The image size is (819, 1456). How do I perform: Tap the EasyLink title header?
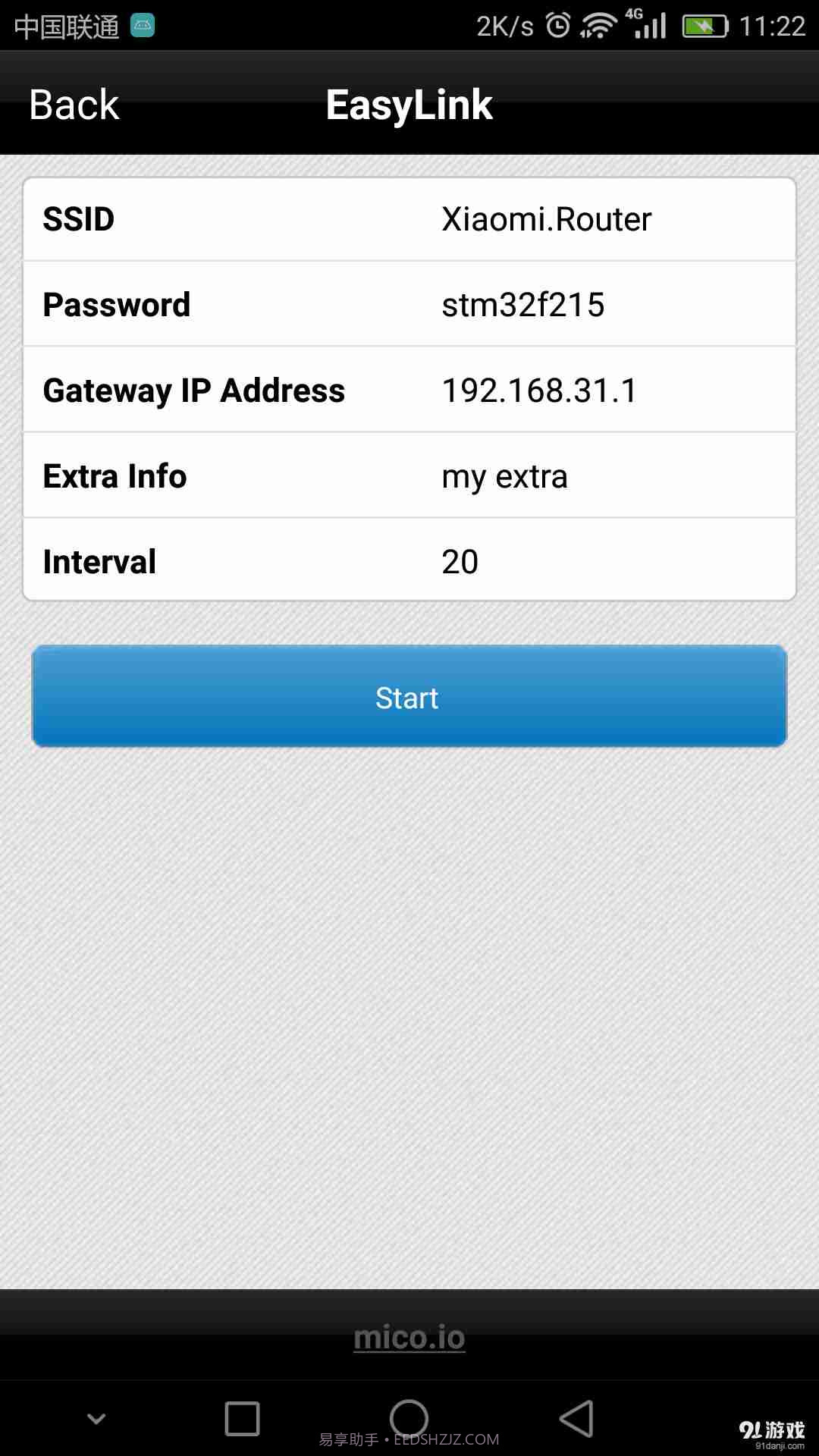coord(409,105)
